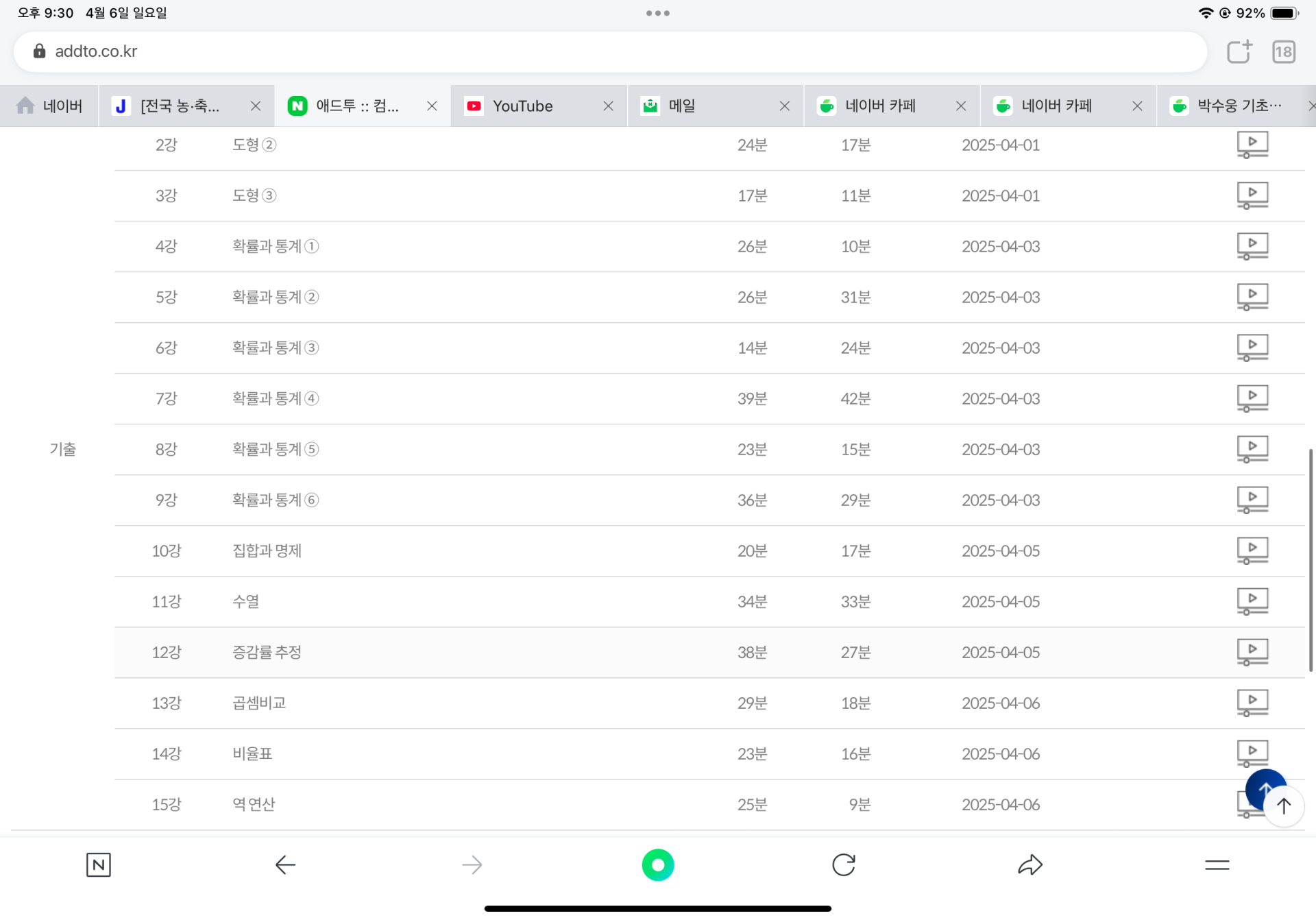Screen dimensions: 1316x920
Task: Open a new browser tab
Action: [1239, 51]
